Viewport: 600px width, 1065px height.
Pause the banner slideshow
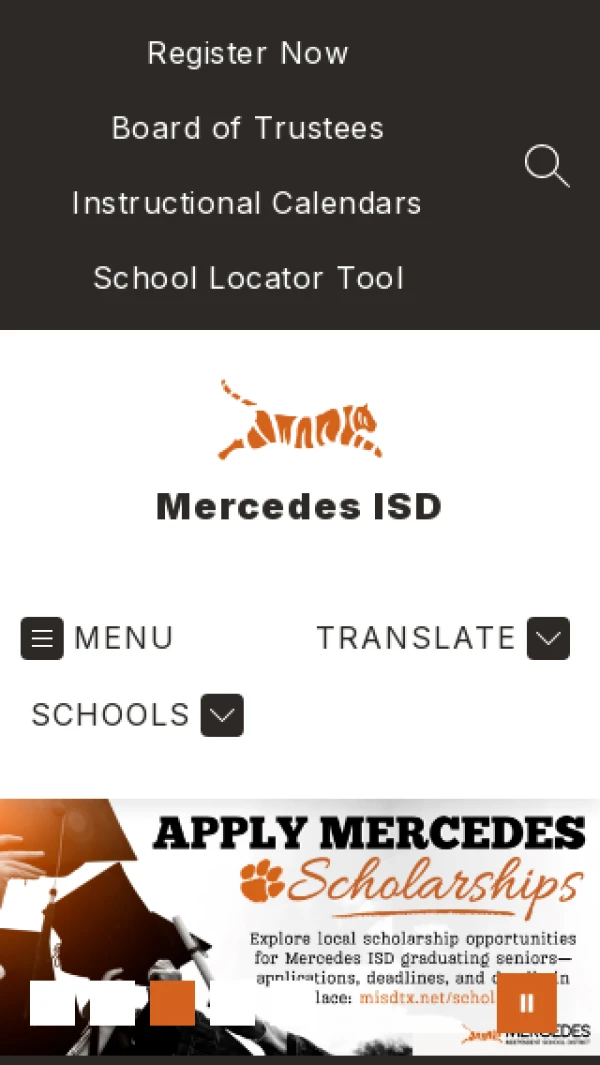coord(526,1003)
